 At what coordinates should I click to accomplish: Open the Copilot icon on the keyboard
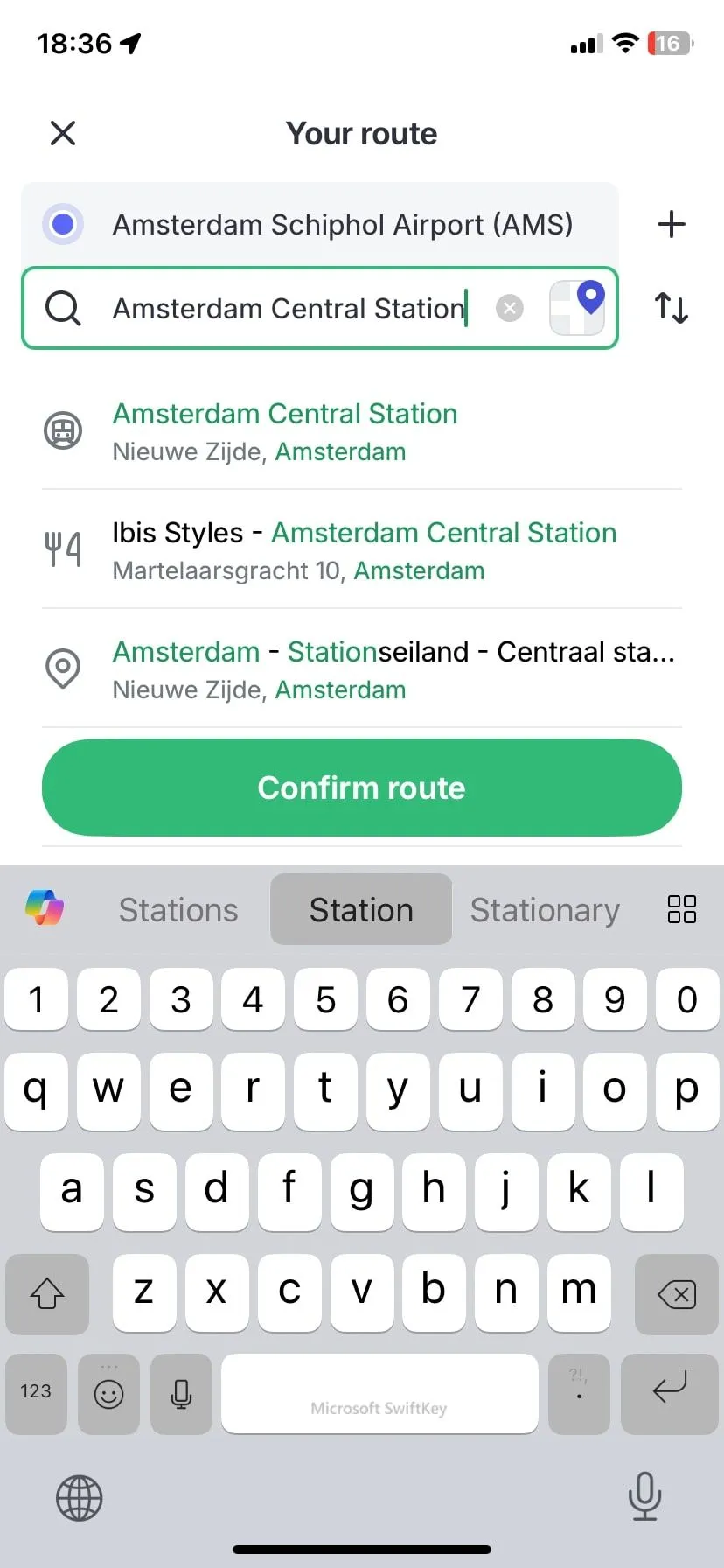pyautogui.click(x=45, y=908)
